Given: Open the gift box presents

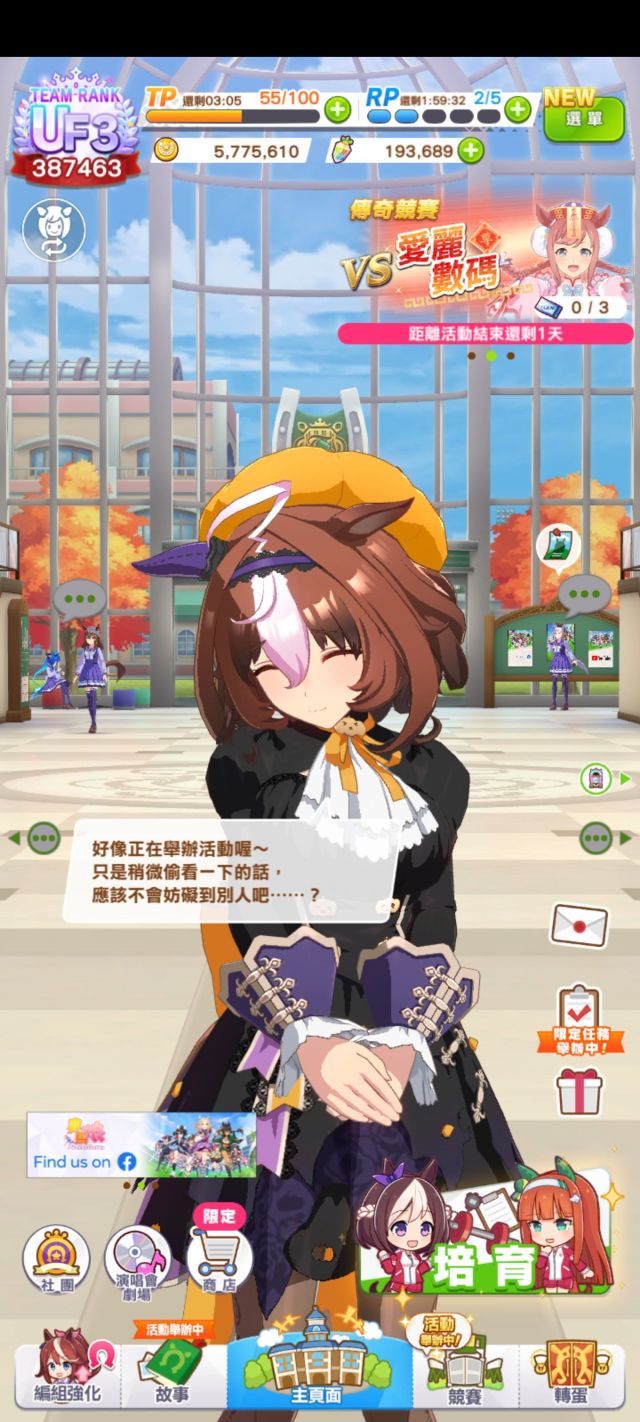Looking at the screenshot, I should click(581, 1090).
